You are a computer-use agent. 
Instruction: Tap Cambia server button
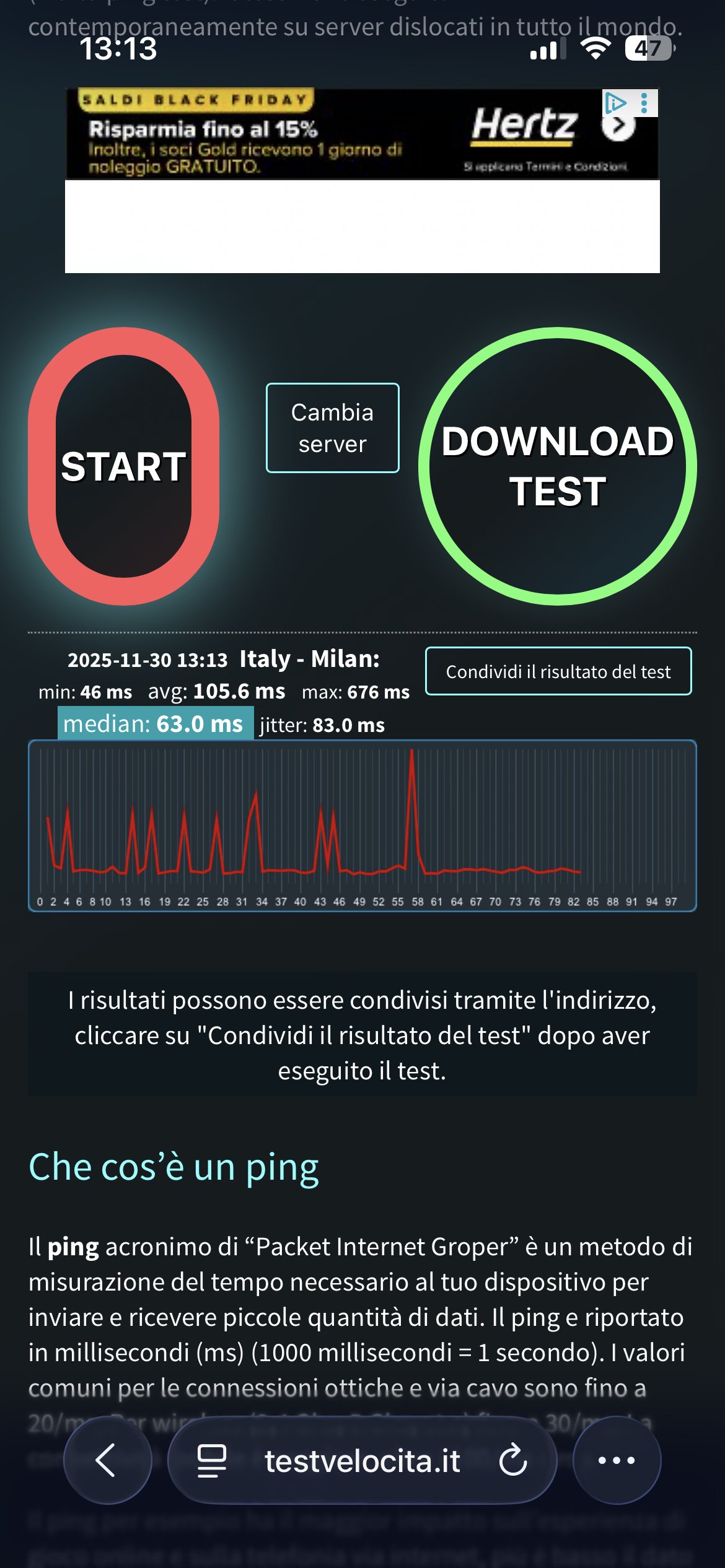(332, 428)
